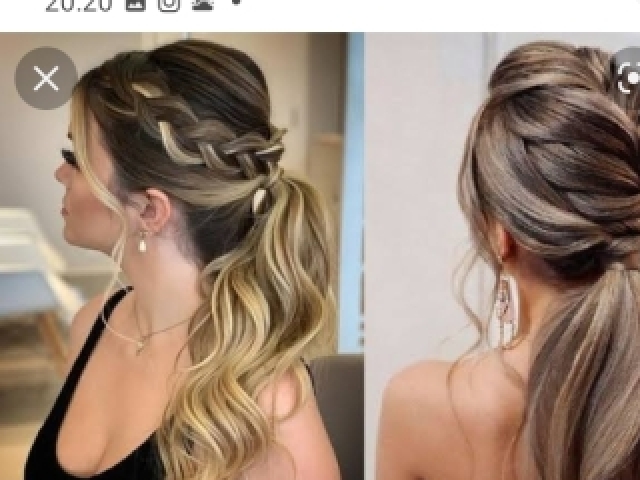Open Google Lens search icon
This screenshot has height=480, width=640.
point(630,77)
